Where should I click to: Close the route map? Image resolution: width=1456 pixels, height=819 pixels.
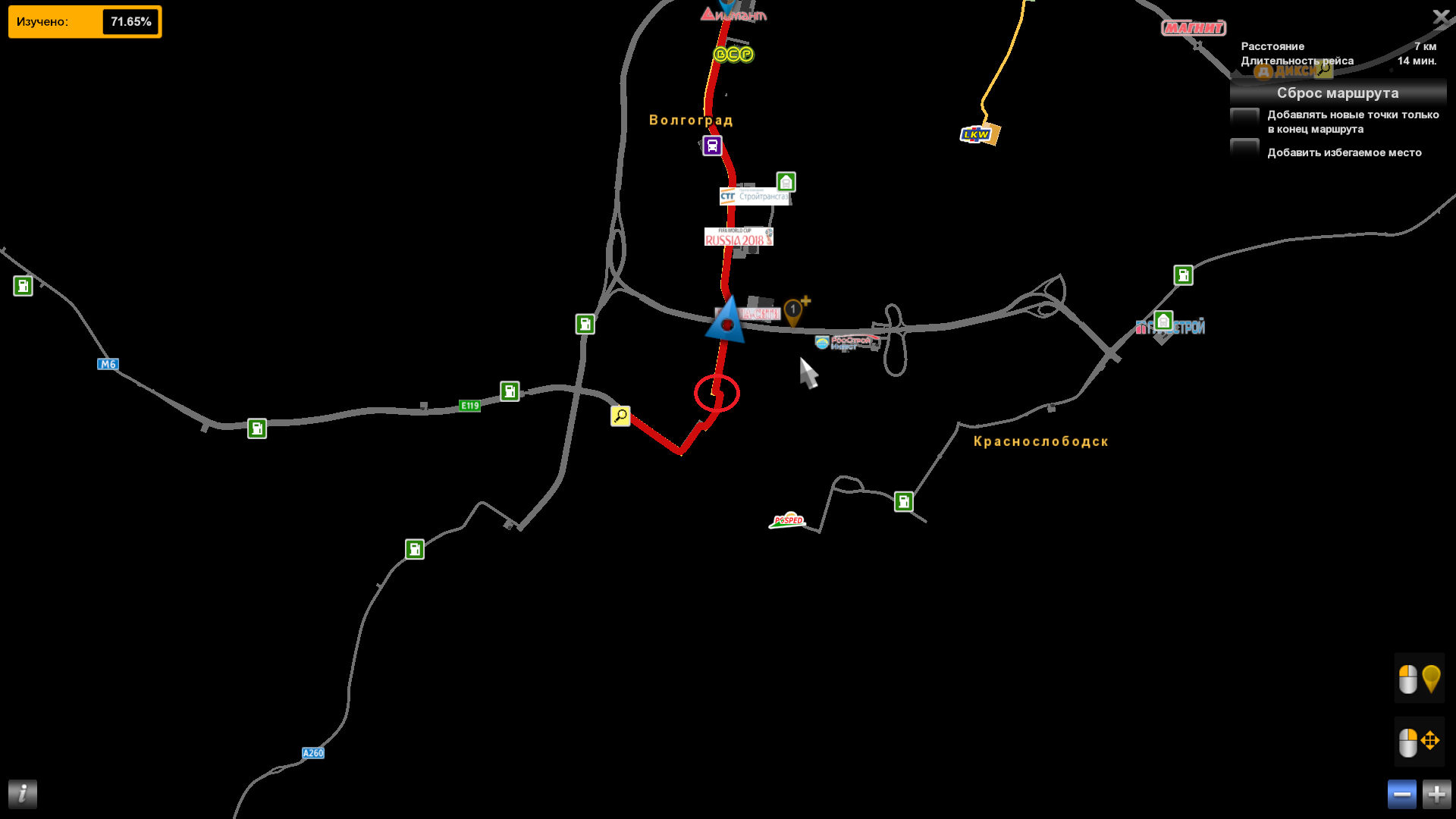(1440, 17)
